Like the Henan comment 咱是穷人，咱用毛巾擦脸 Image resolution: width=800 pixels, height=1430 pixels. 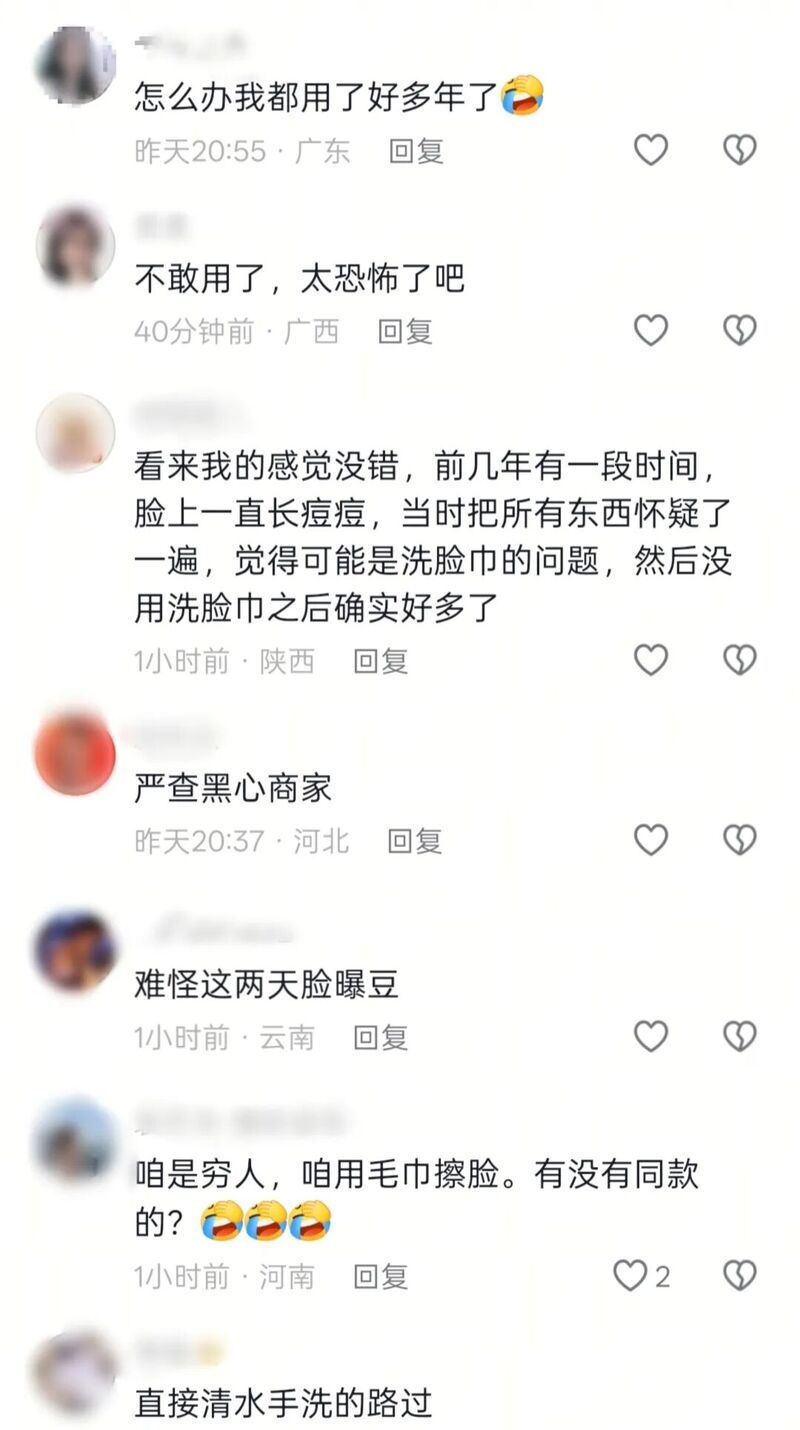pos(631,1275)
